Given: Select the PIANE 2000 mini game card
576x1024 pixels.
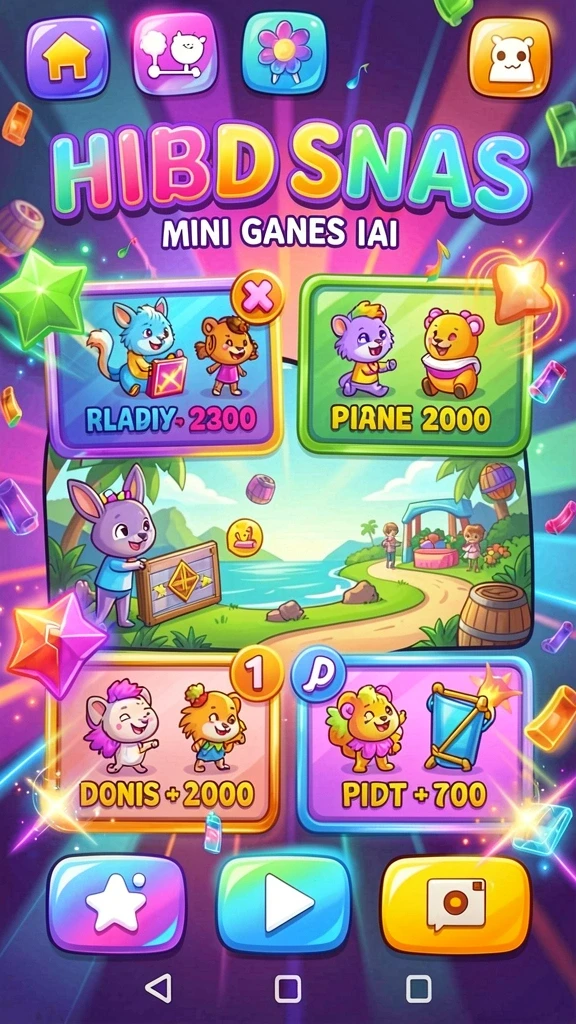Looking at the screenshot, I should [413, 364].
